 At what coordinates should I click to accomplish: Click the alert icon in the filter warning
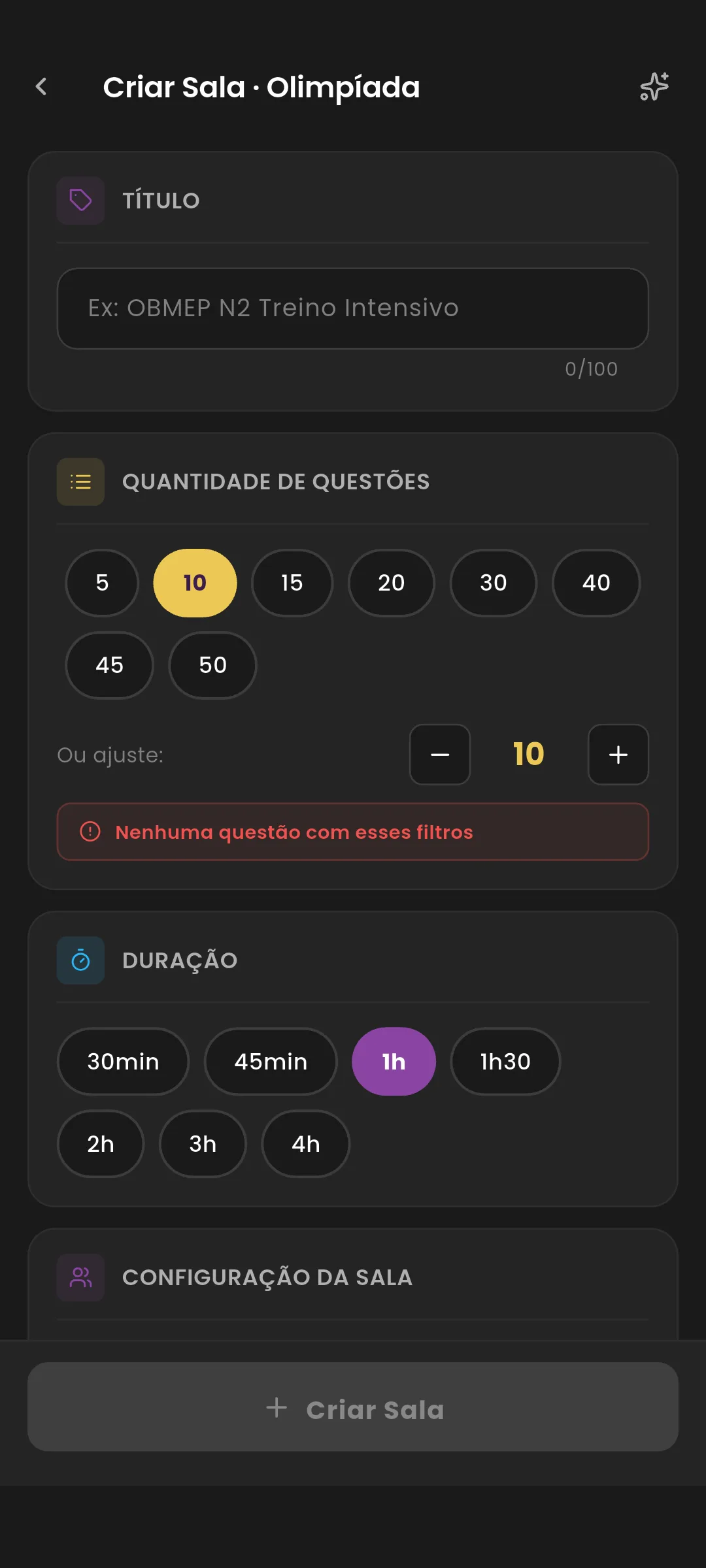pyautogui.click(x=90, y=832)
